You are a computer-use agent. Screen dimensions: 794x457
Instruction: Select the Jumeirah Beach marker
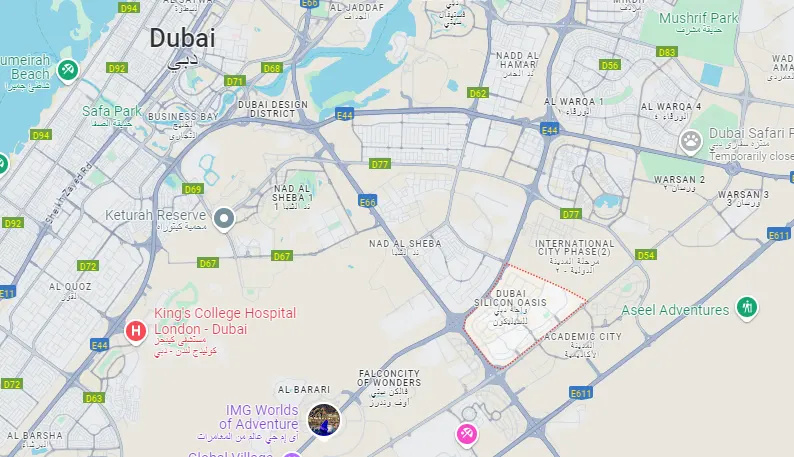pos(67,71)
